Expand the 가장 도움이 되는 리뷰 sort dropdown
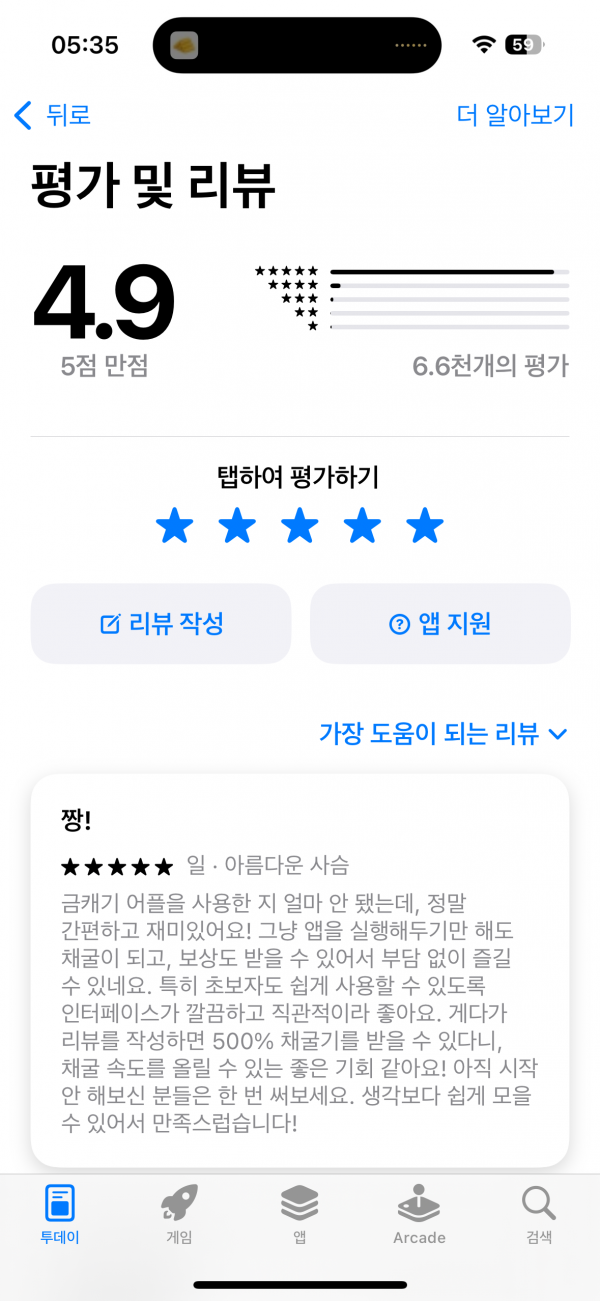The height and width of the screenshot is (1301, 600). pos(443,733)
